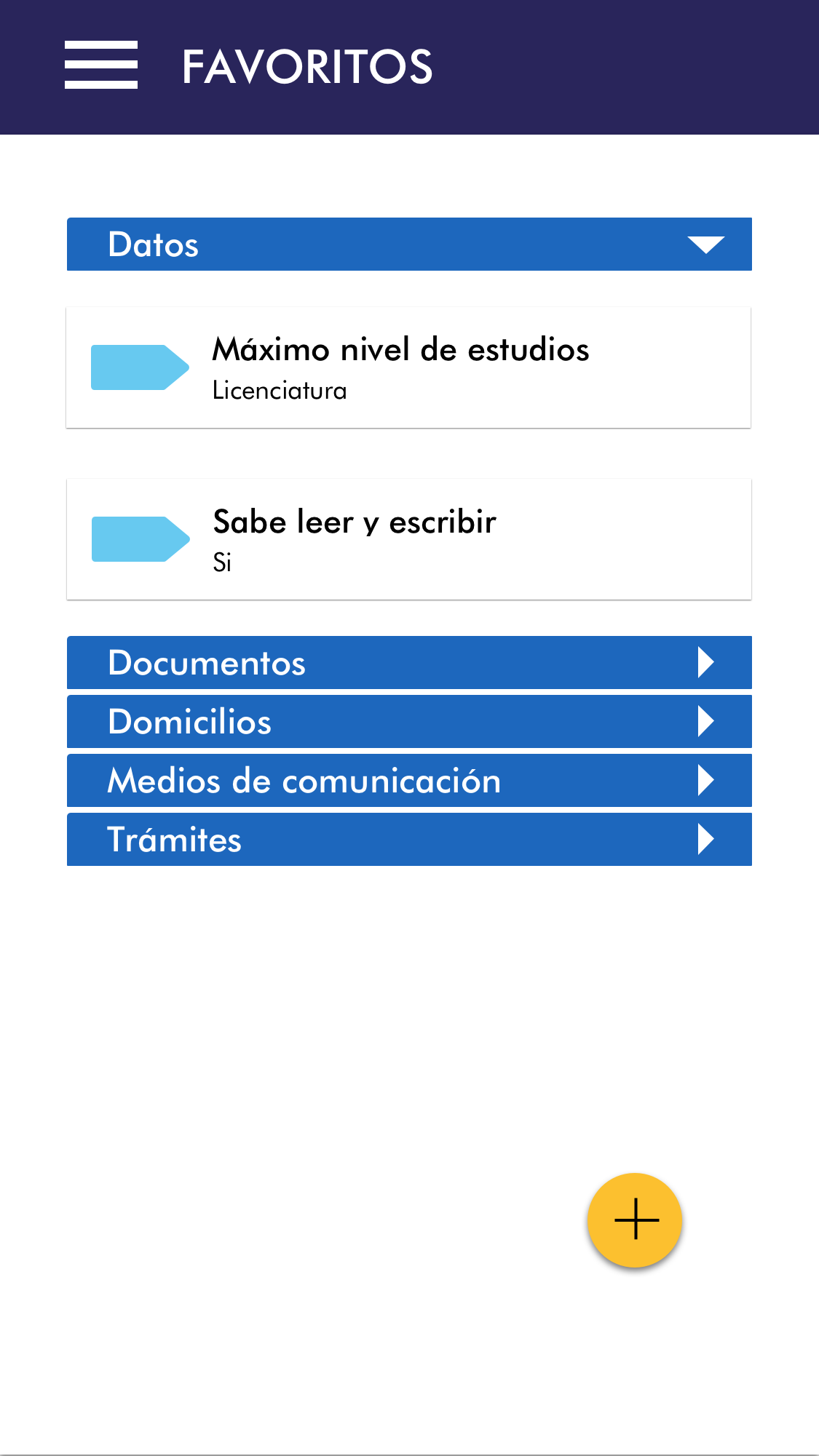Expand the Domicilios section
Viewport: 819px width, 1456px height.
coord(409,722)
